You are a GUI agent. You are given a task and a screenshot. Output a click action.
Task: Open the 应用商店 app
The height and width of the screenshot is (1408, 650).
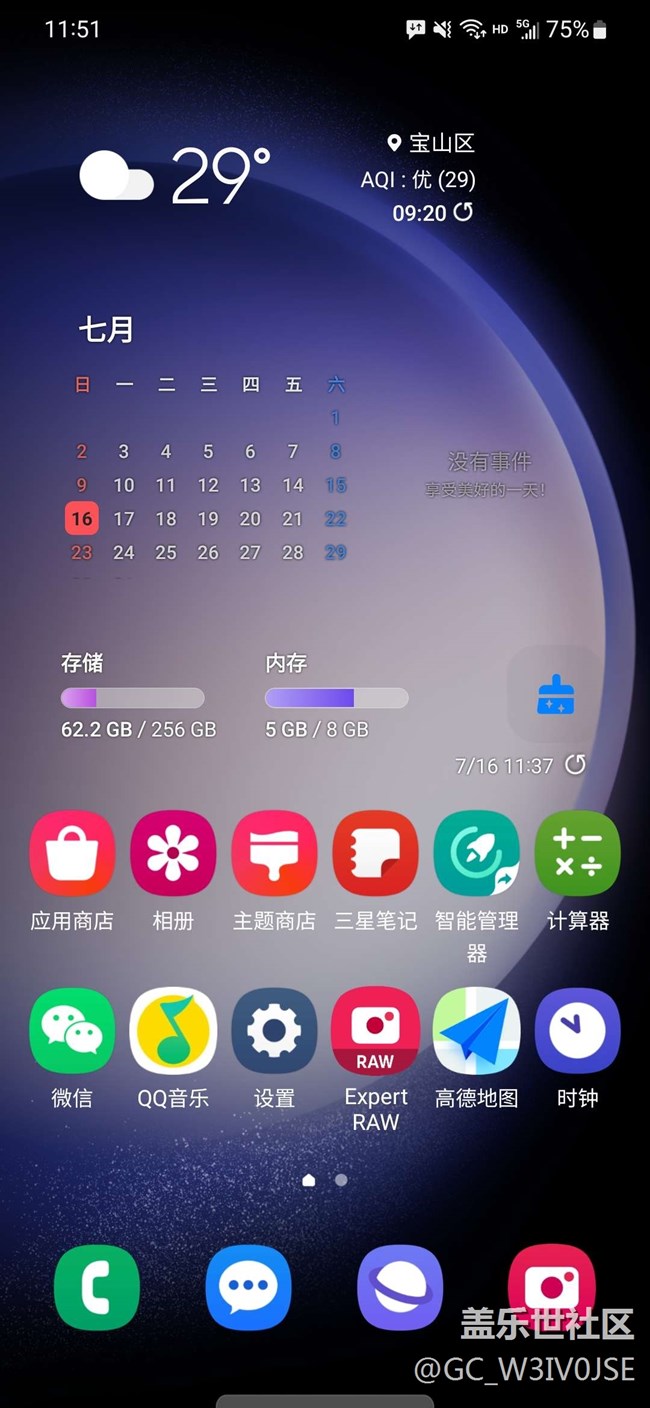72,853
